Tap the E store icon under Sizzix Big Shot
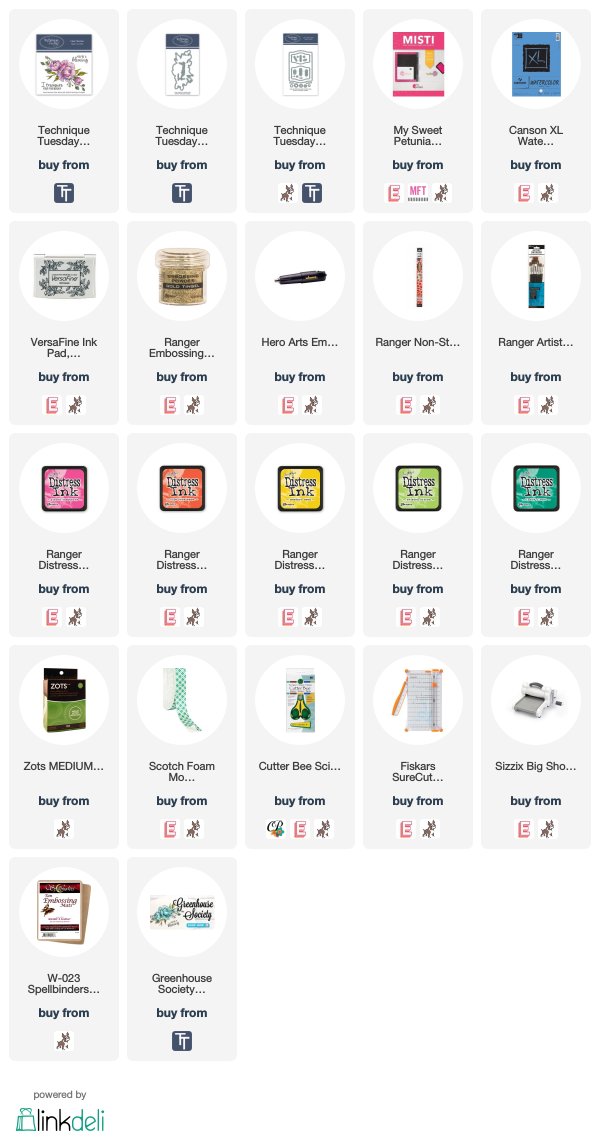The width and height of the screenshot is (600, 1141). click(524, 829)
